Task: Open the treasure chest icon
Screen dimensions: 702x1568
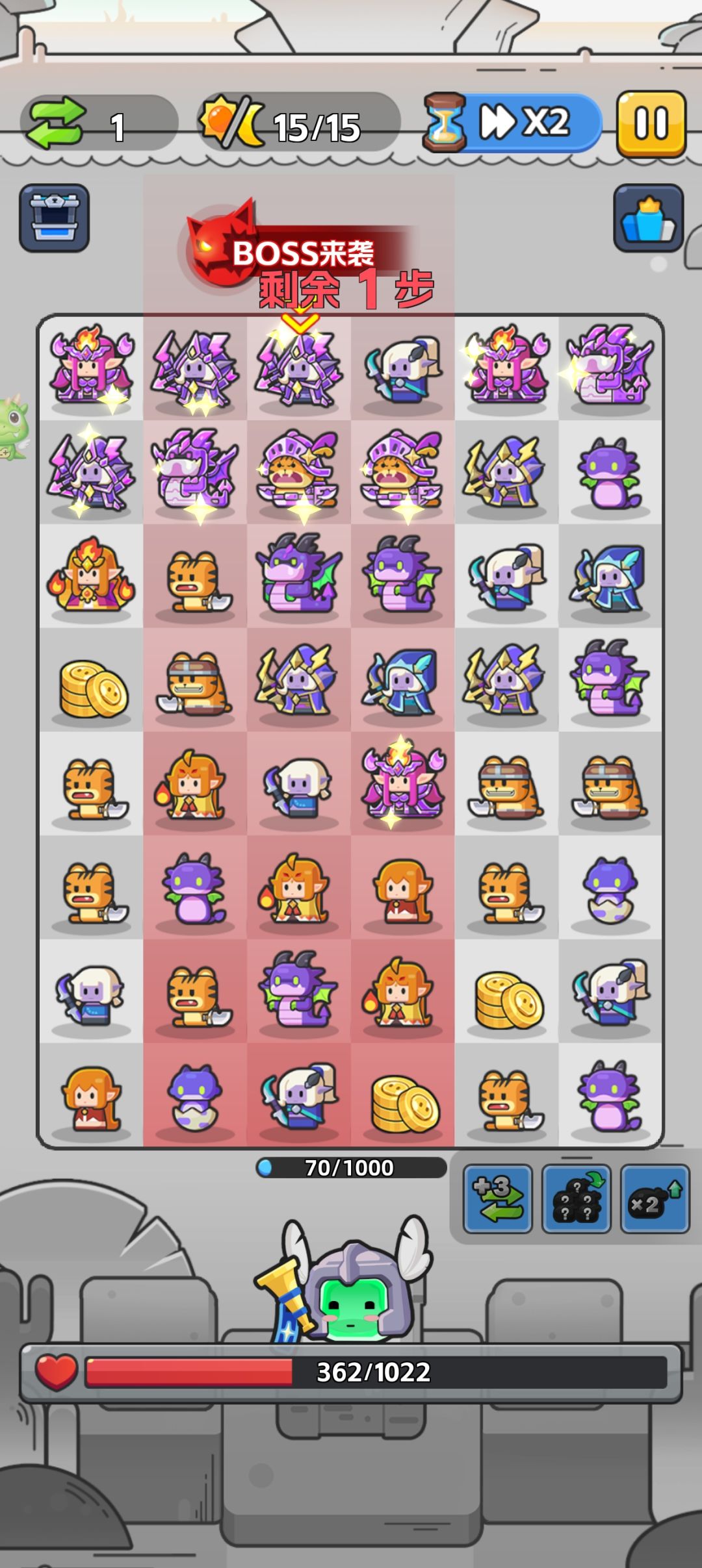Action: (54, 218)
